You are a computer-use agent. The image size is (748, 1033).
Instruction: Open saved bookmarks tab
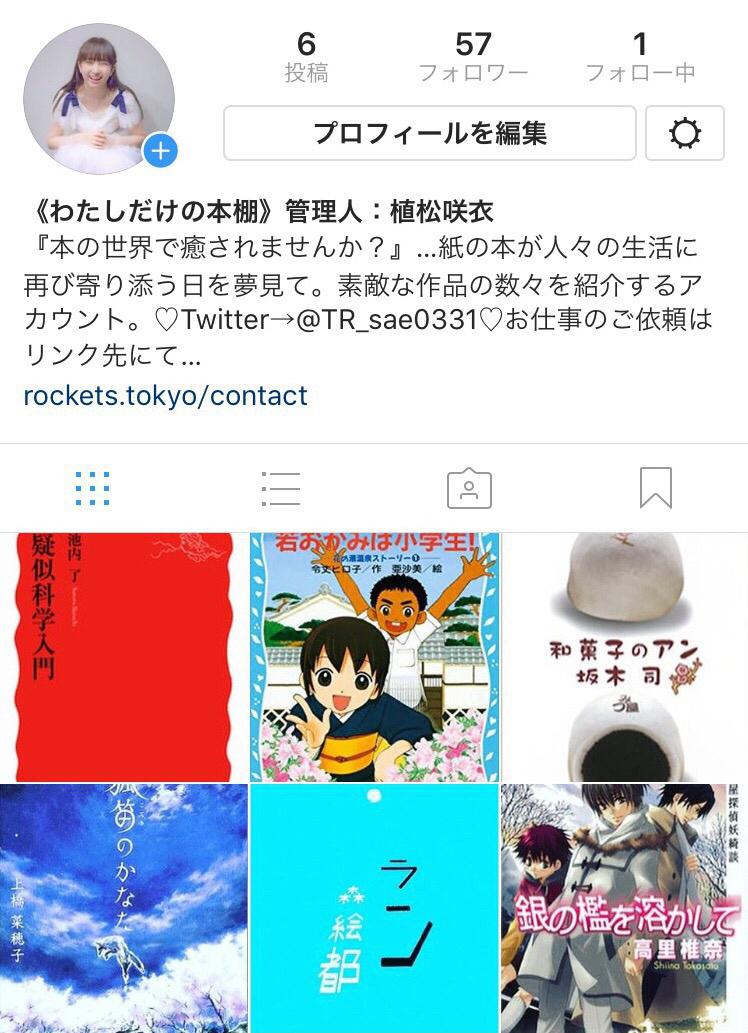(655, 488)
